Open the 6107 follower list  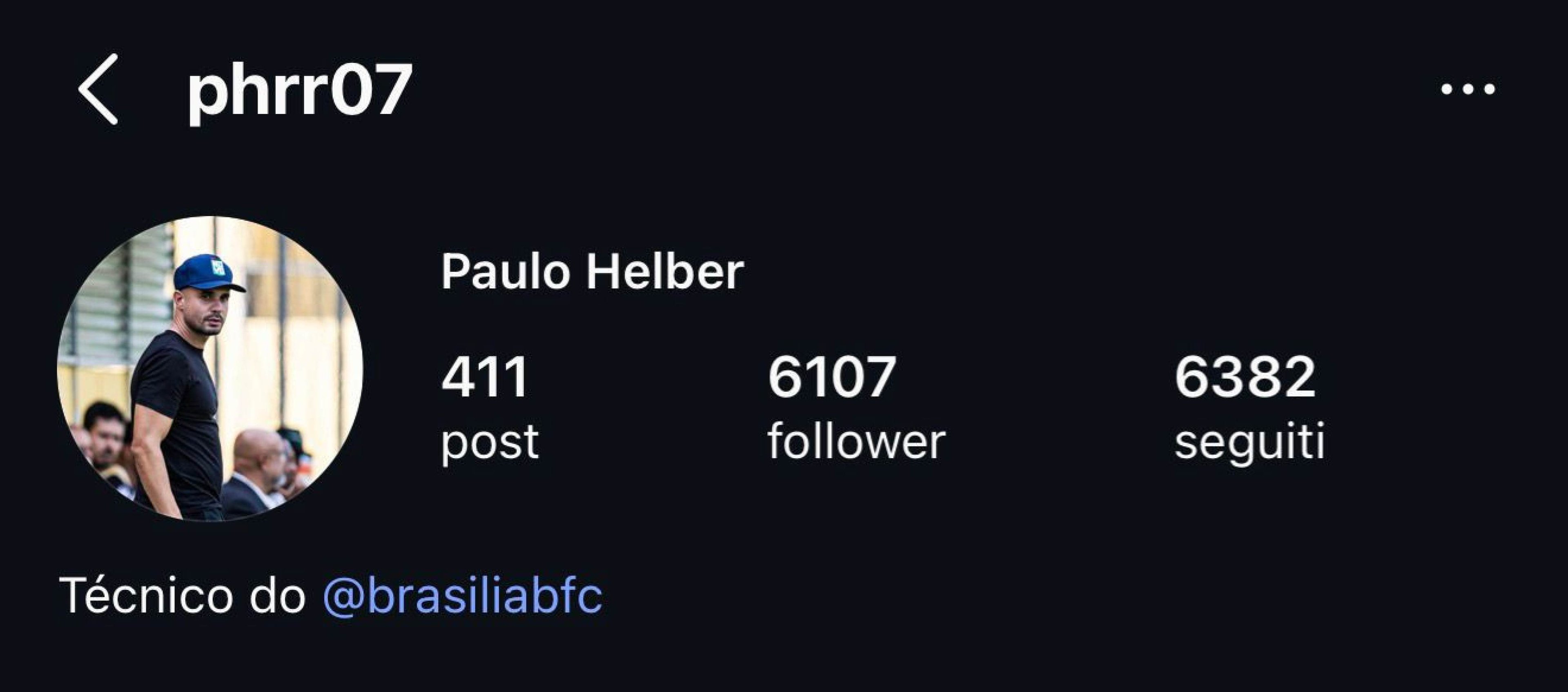point(855,407)
